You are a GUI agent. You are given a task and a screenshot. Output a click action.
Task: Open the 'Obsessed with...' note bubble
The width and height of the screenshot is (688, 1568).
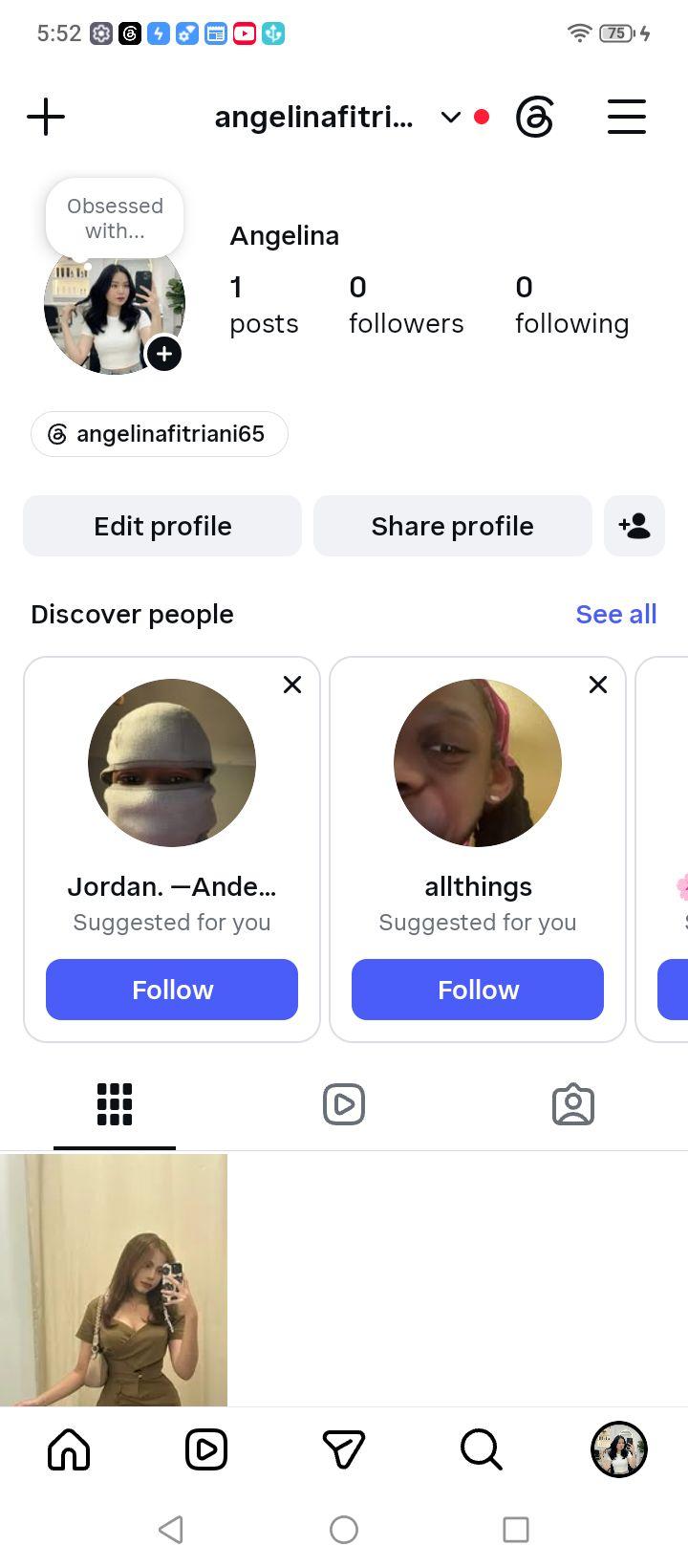pos(115,218)
